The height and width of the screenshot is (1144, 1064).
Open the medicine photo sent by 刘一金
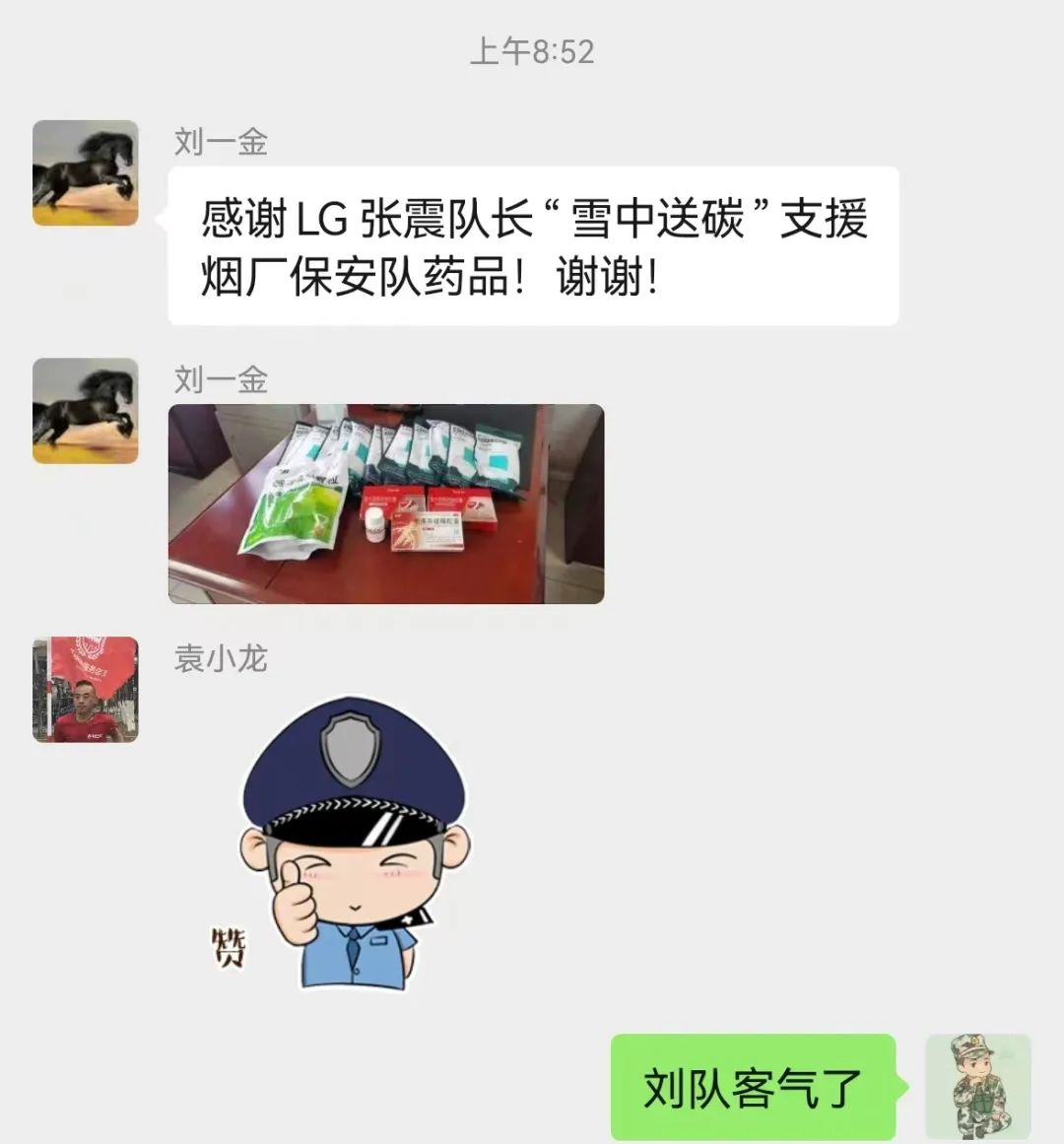pos(385,504)
